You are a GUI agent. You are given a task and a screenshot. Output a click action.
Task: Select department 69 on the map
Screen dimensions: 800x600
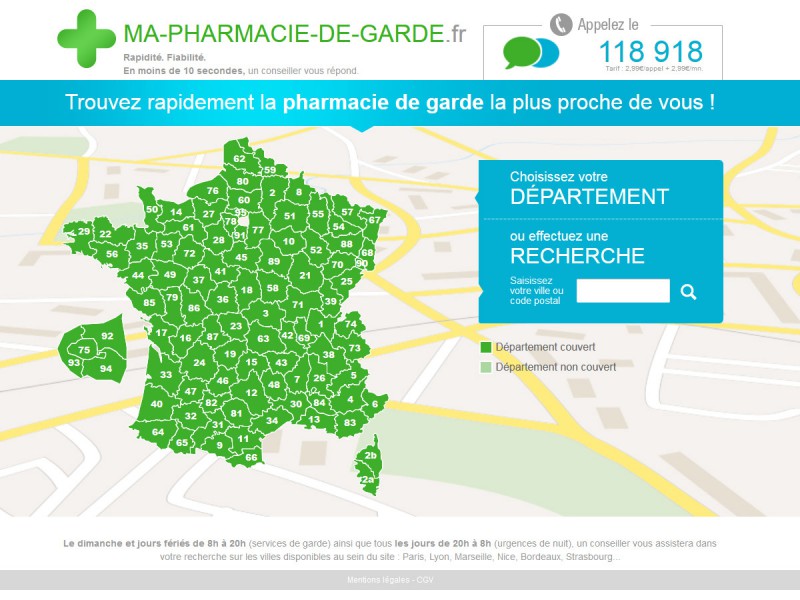point(304,339)
